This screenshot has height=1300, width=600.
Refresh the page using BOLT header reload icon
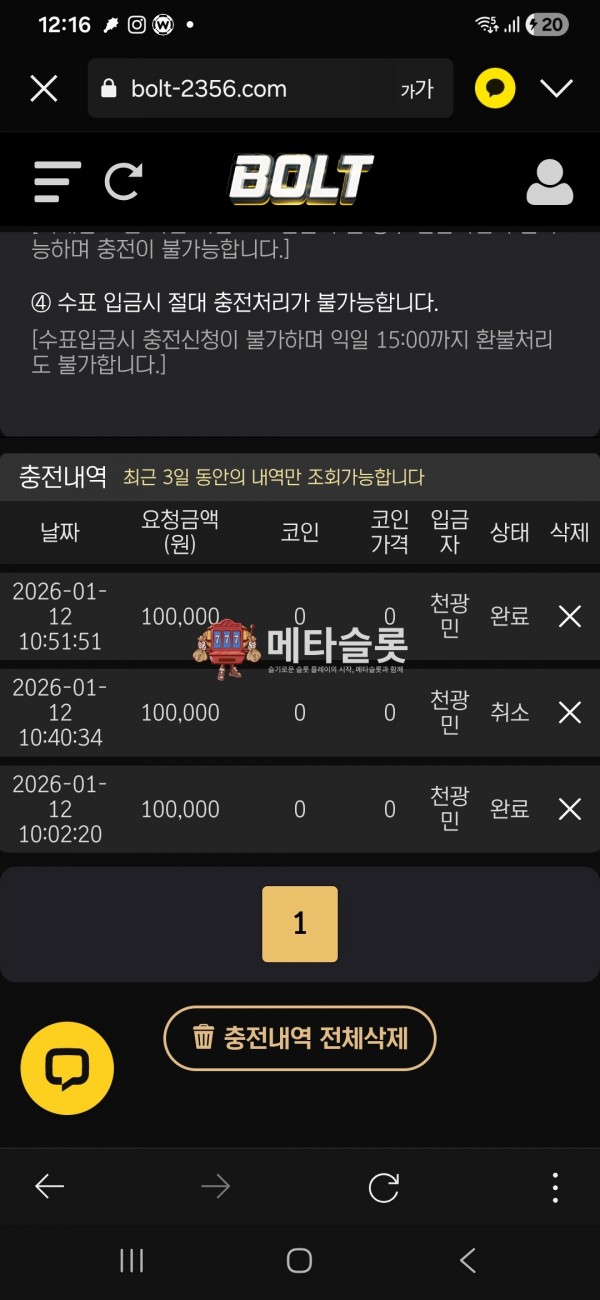tap(124, 181)
